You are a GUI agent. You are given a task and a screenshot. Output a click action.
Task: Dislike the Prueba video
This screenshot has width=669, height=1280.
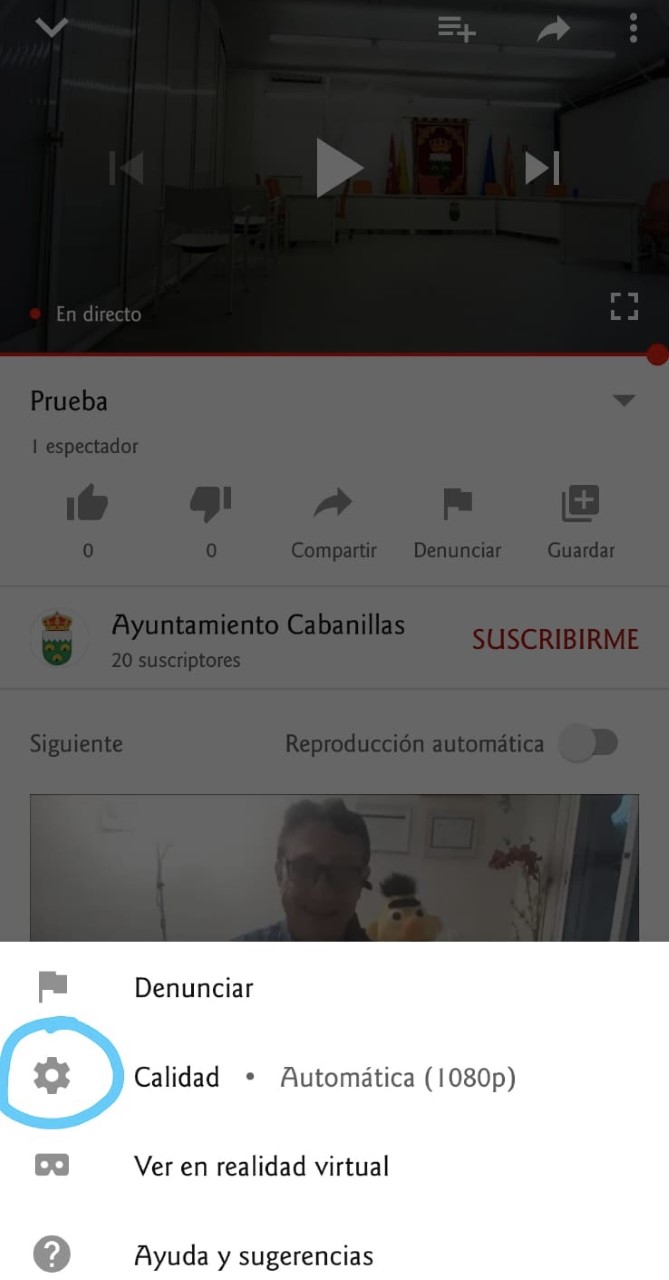click(210, 504)
